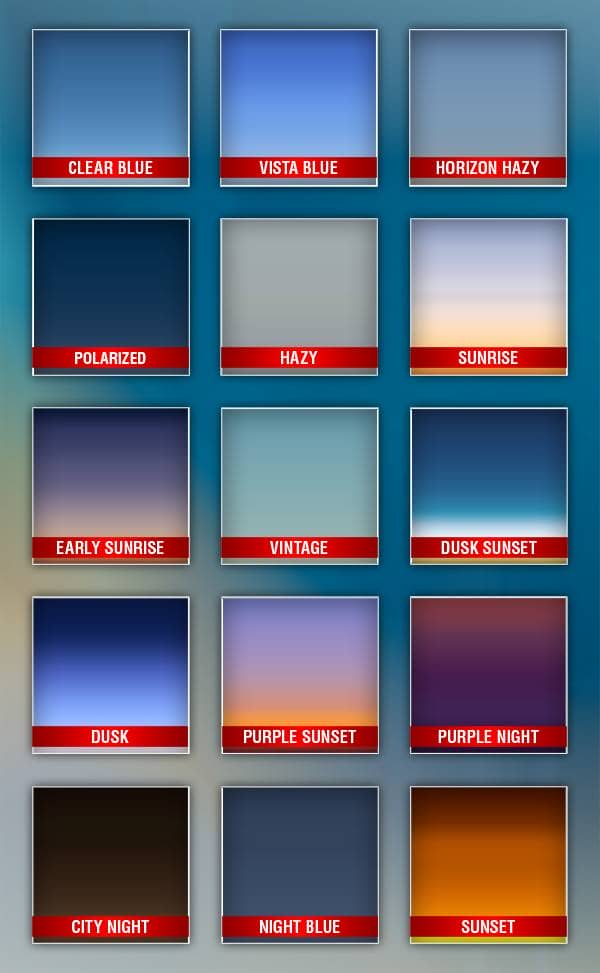Apply the Sunrise gradient preset
The image size is (600, 973).
point(488,297)
